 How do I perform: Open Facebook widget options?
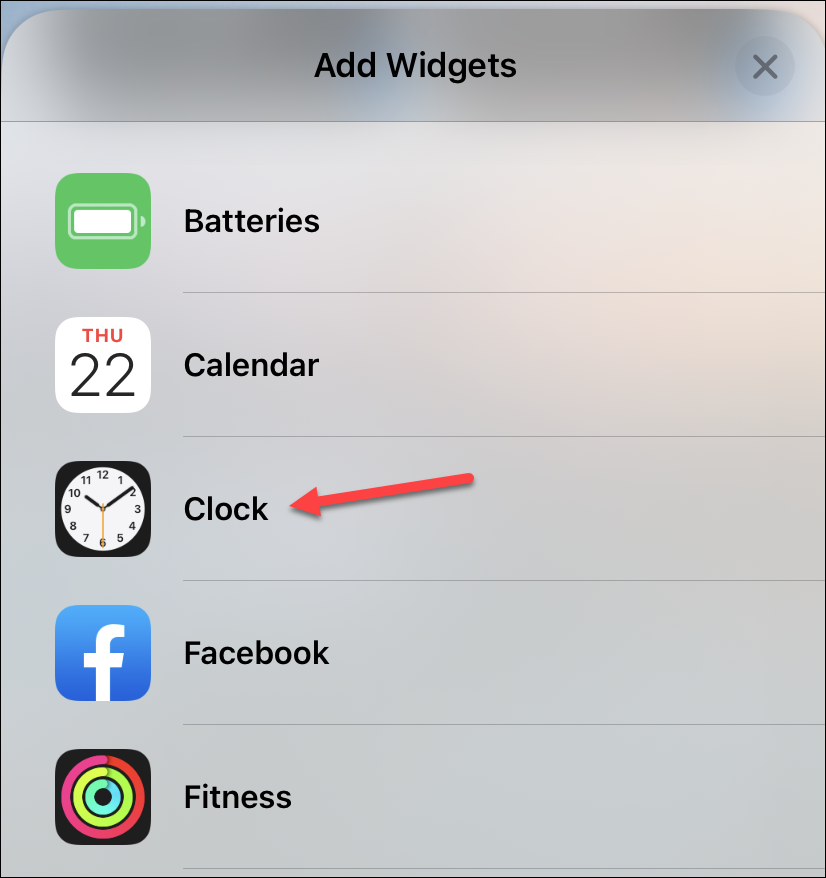[x=256, y=653]
